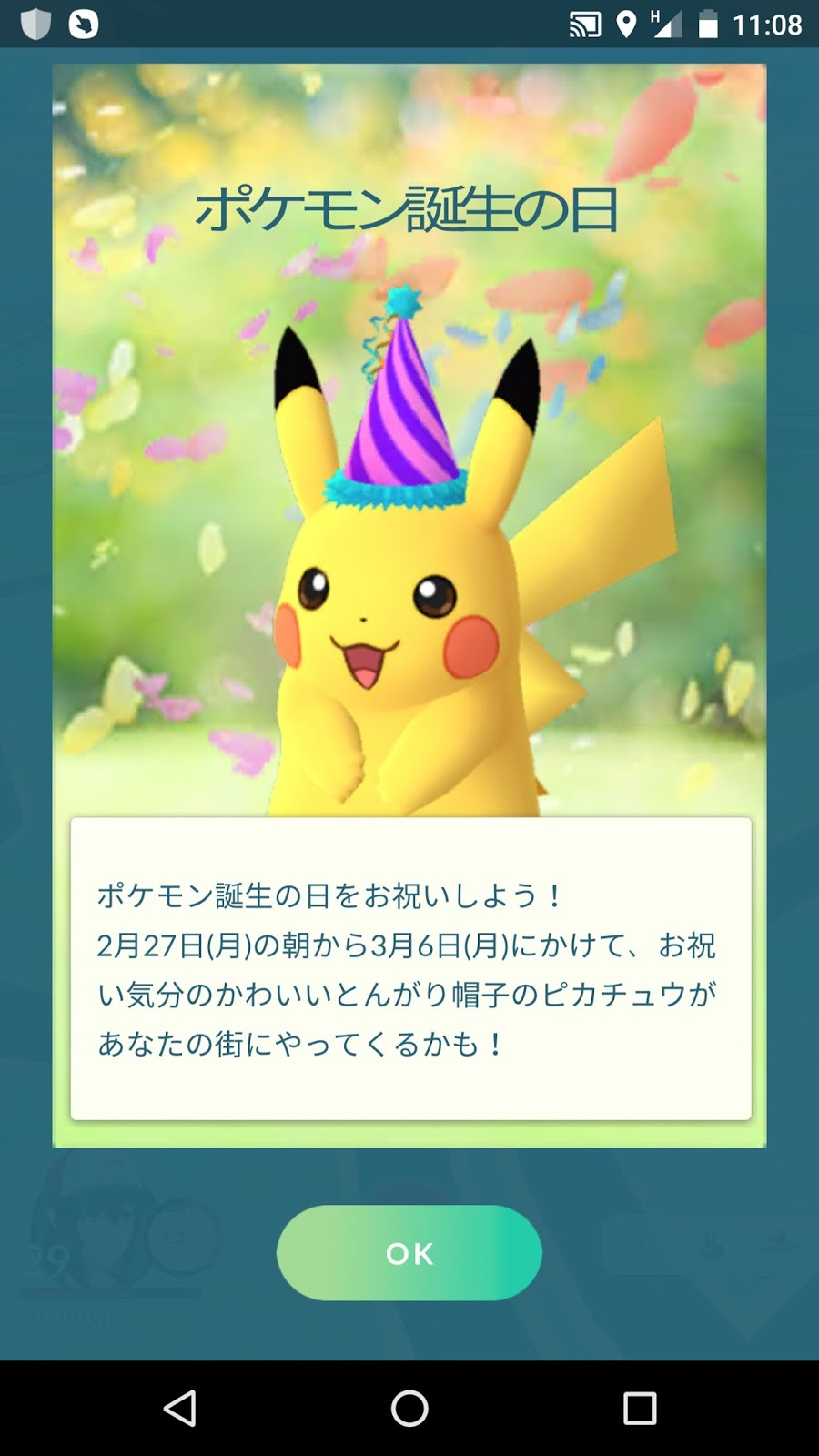Screen dimensions: 819x1456
Task: Tap OK to dismiss the birthday announcement
Action: tap(409, 1253)
